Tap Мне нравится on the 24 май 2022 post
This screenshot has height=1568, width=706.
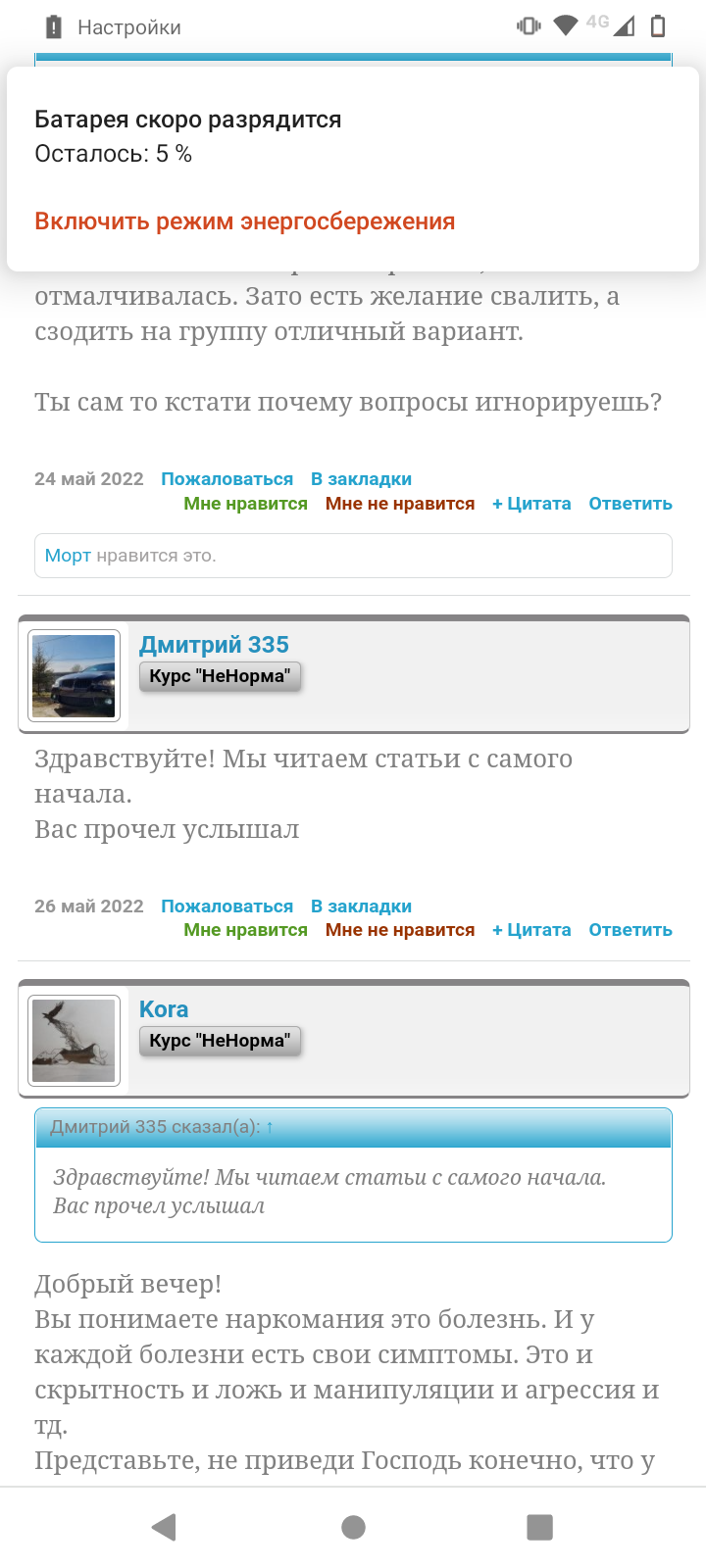click(x=245, y=504)
